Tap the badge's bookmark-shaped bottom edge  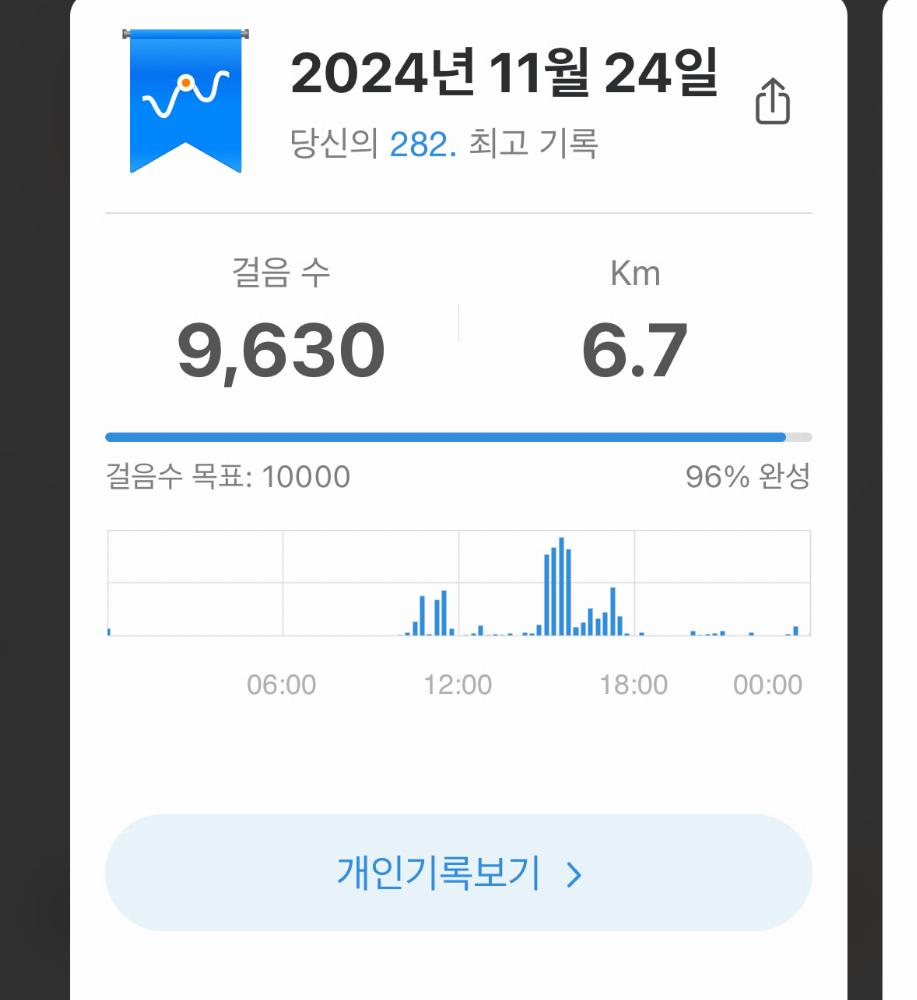coord(185,155)
